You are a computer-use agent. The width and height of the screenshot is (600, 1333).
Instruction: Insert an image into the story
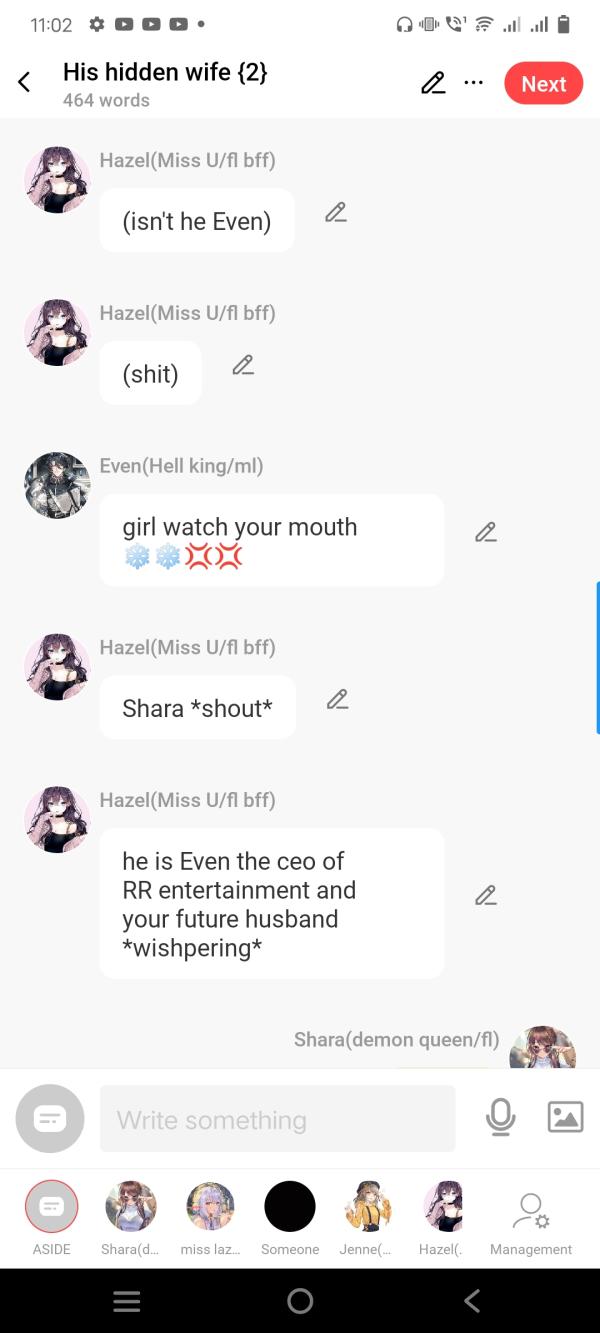point(565,1117)
